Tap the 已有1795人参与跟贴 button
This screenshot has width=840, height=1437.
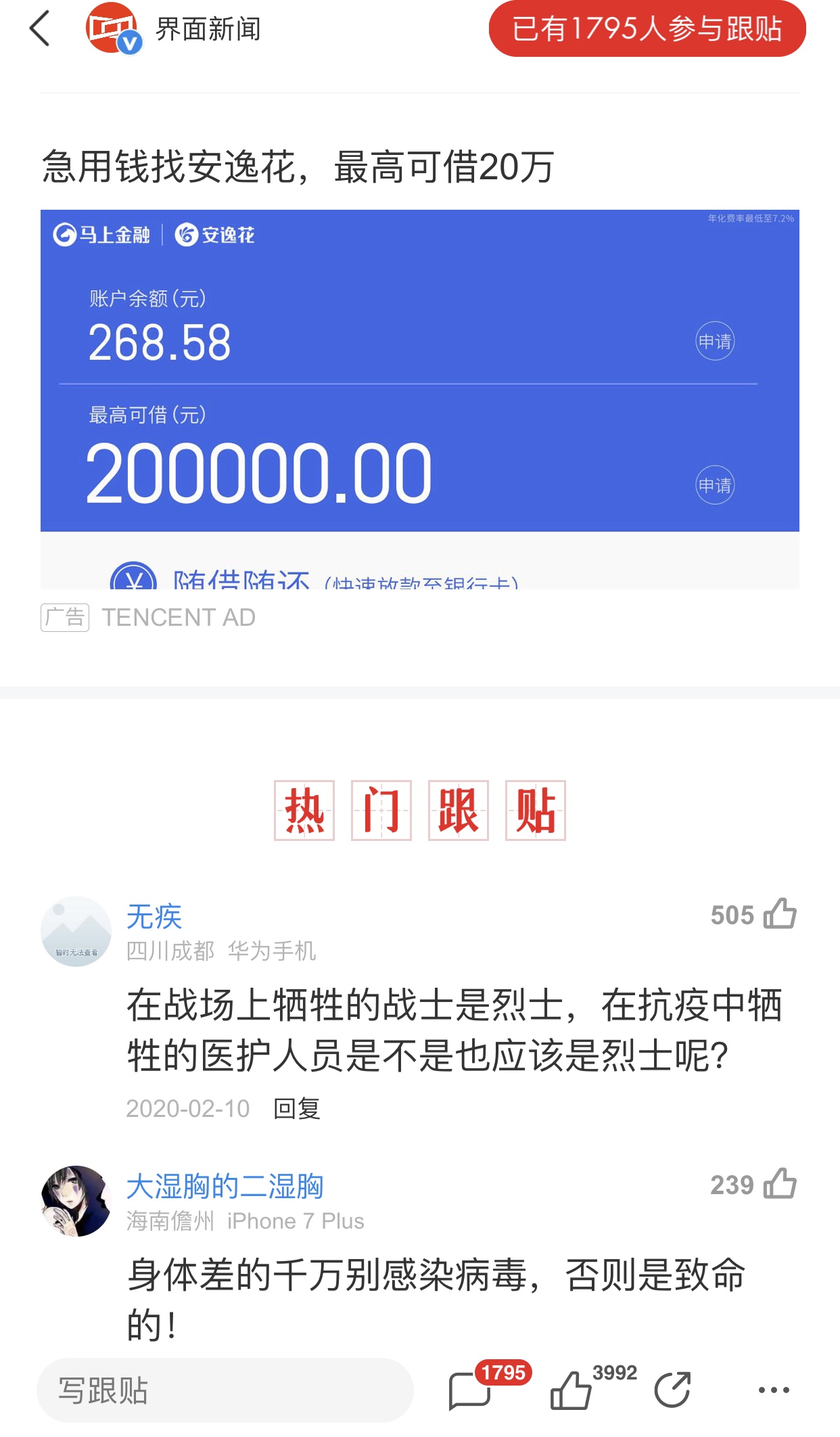click(647, 29)
